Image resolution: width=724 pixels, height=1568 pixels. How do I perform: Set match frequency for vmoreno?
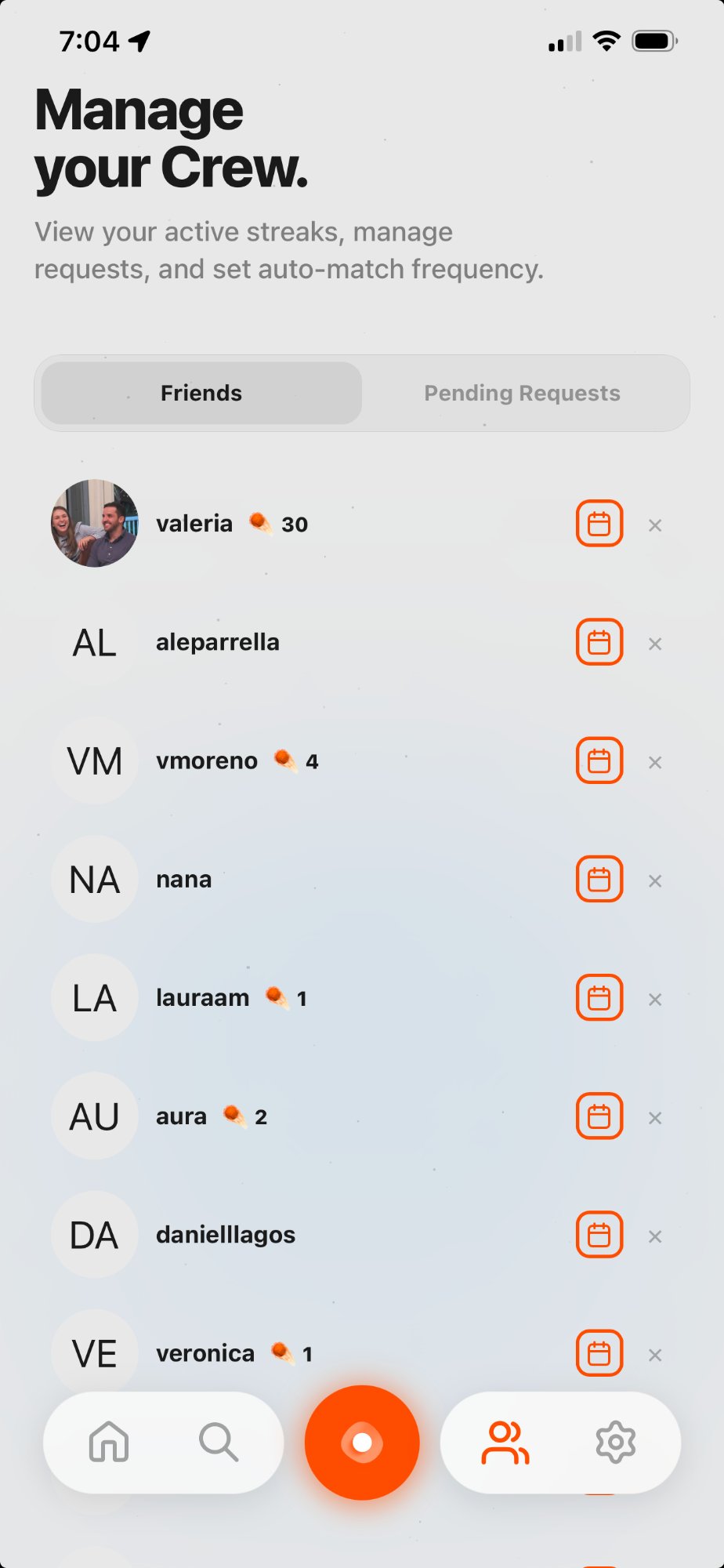pyautogui.click(x=599, y=760)
